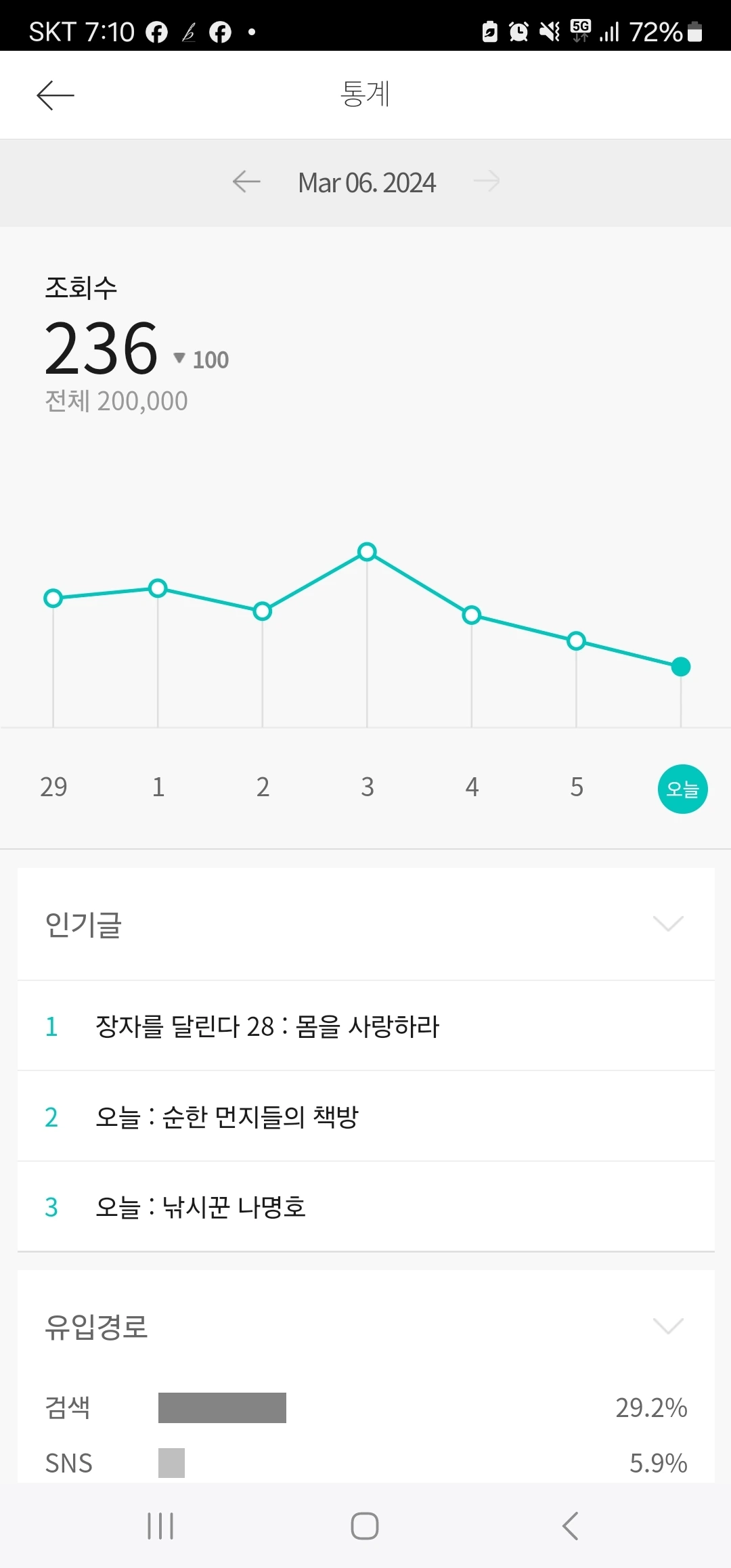Open post 오늘 : 낚시꾼 나명호
Viewport: 731px width, 1568px height.
pos(200,1207)
